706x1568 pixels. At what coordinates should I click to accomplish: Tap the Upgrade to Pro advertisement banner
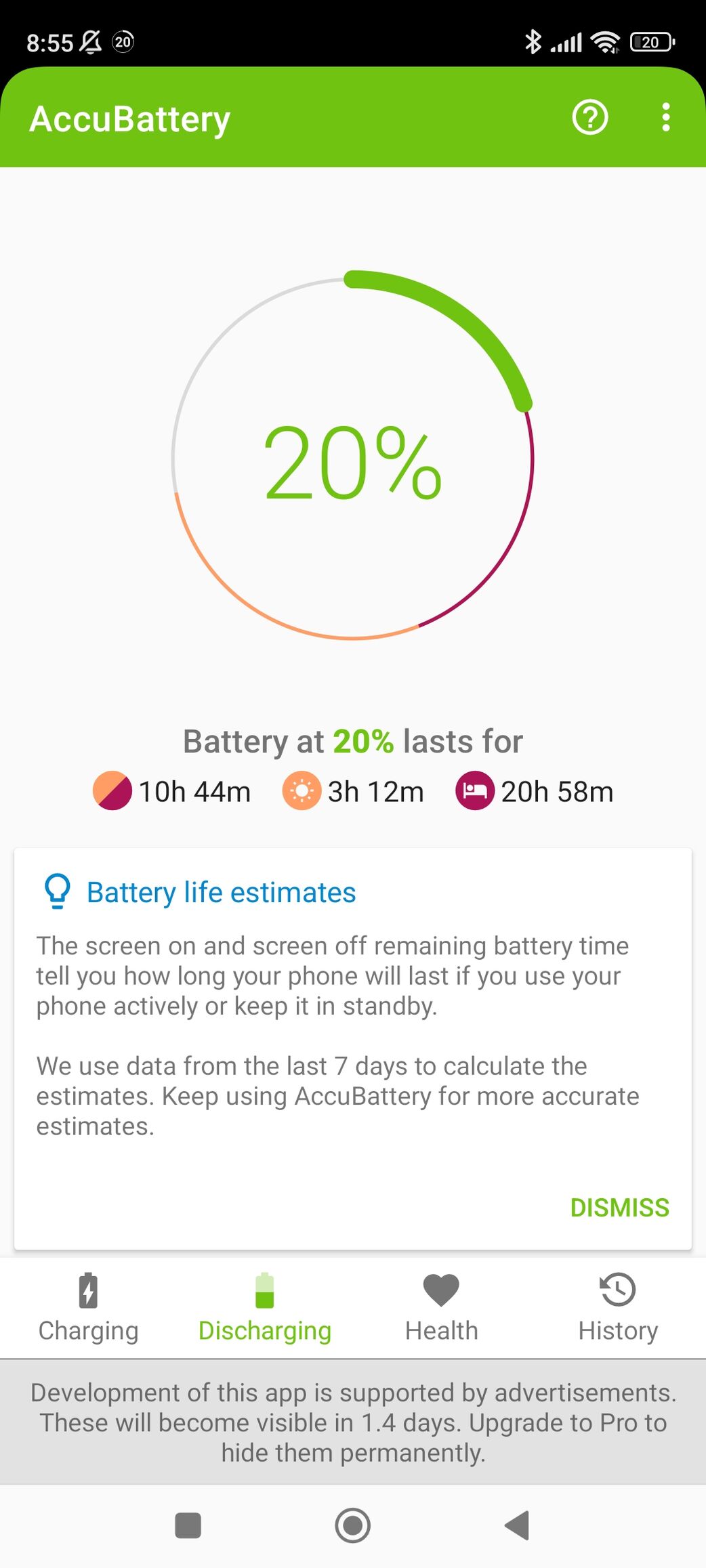coord(353,1422)
